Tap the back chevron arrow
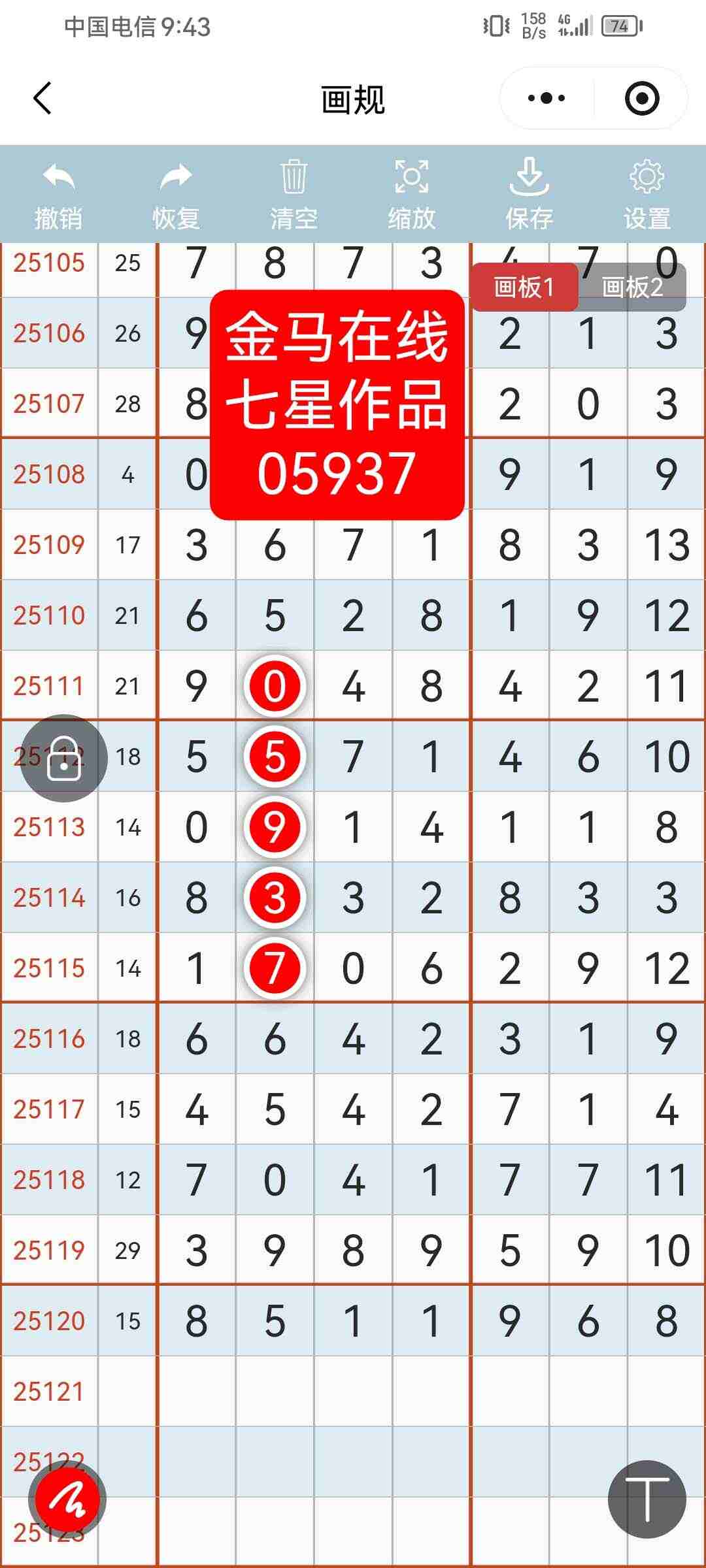Screen dimensions: 706x1568 pos(41,97)
